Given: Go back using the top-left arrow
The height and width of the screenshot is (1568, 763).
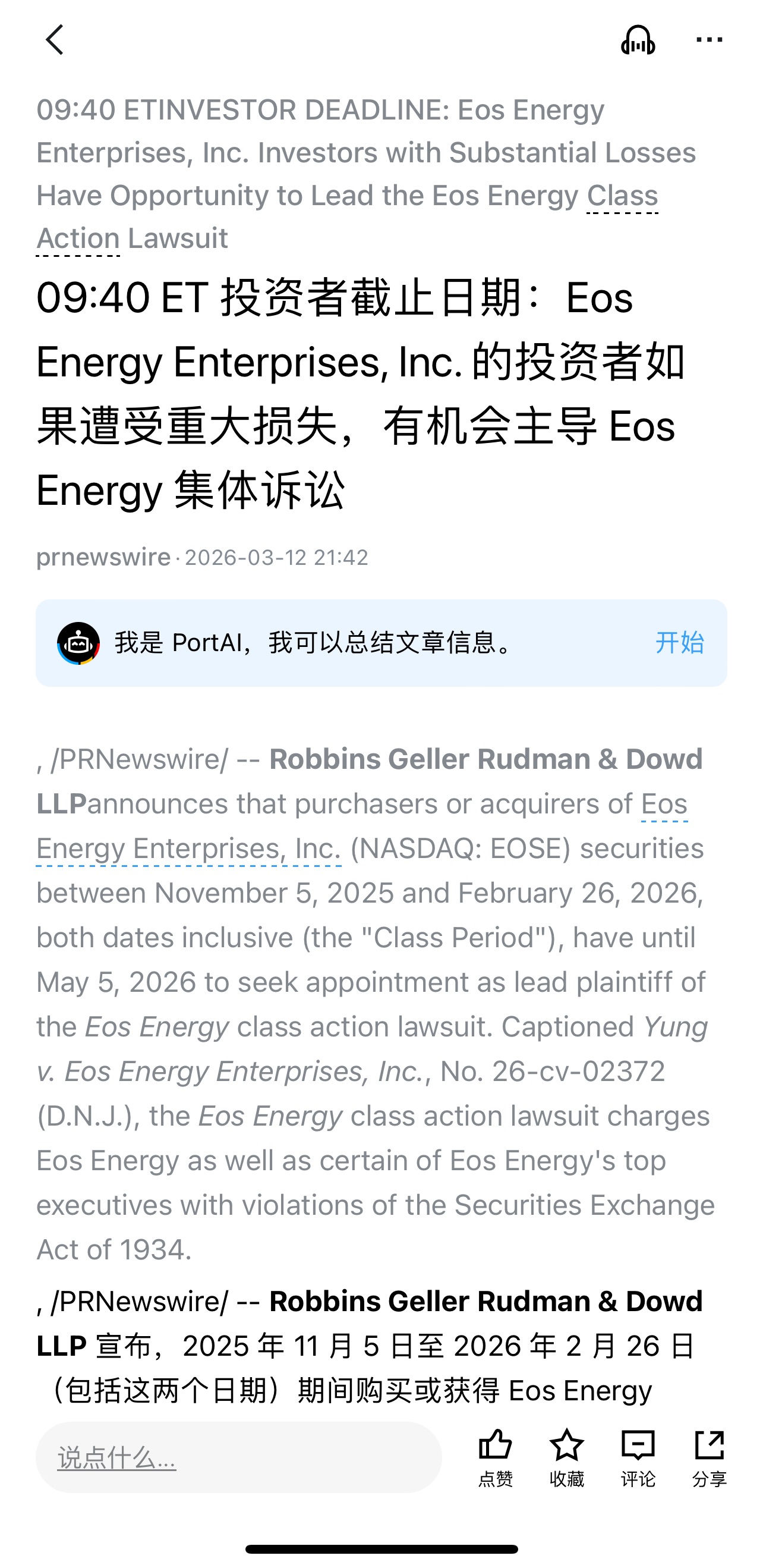Looking at the screenshot, I should tap(55, 40).
